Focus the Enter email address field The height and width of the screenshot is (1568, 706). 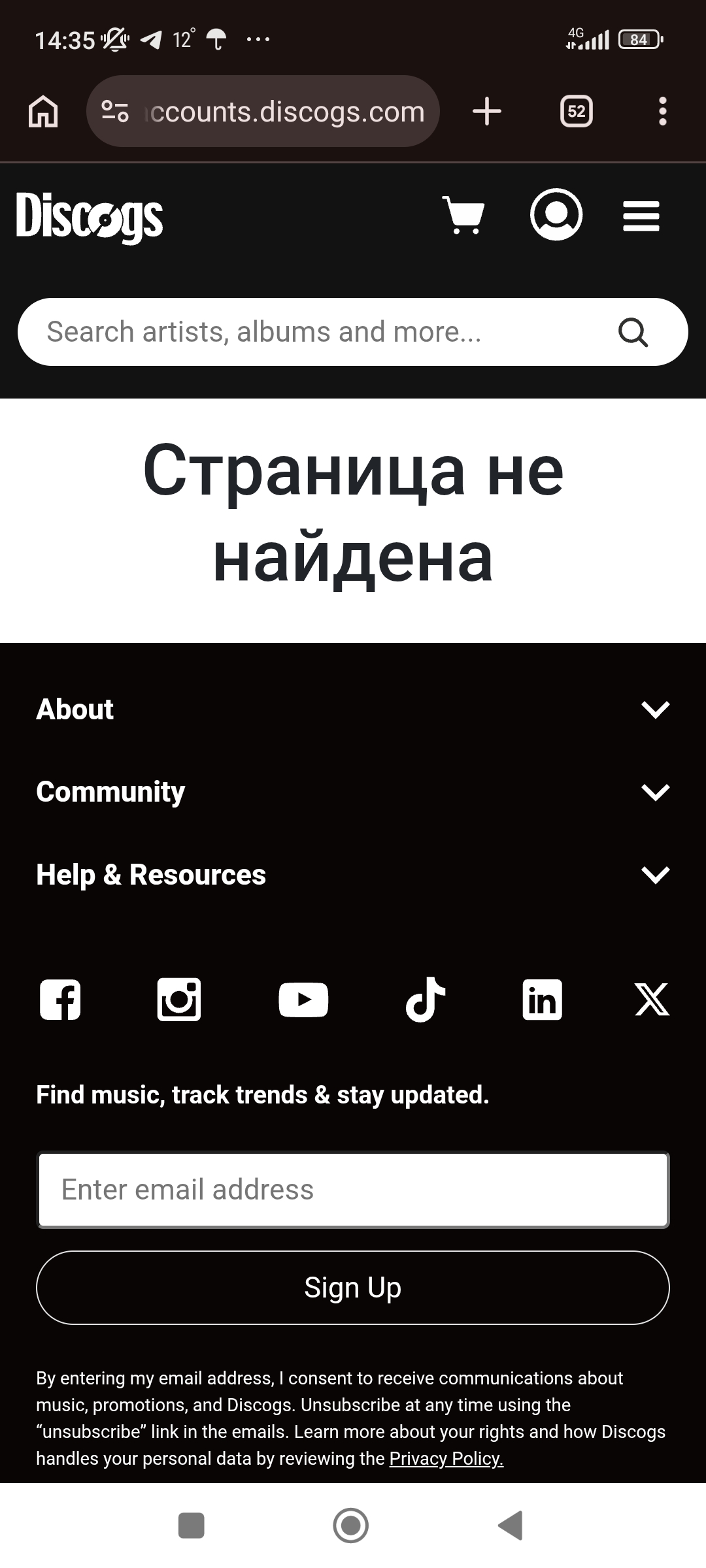pos(353,1190)
